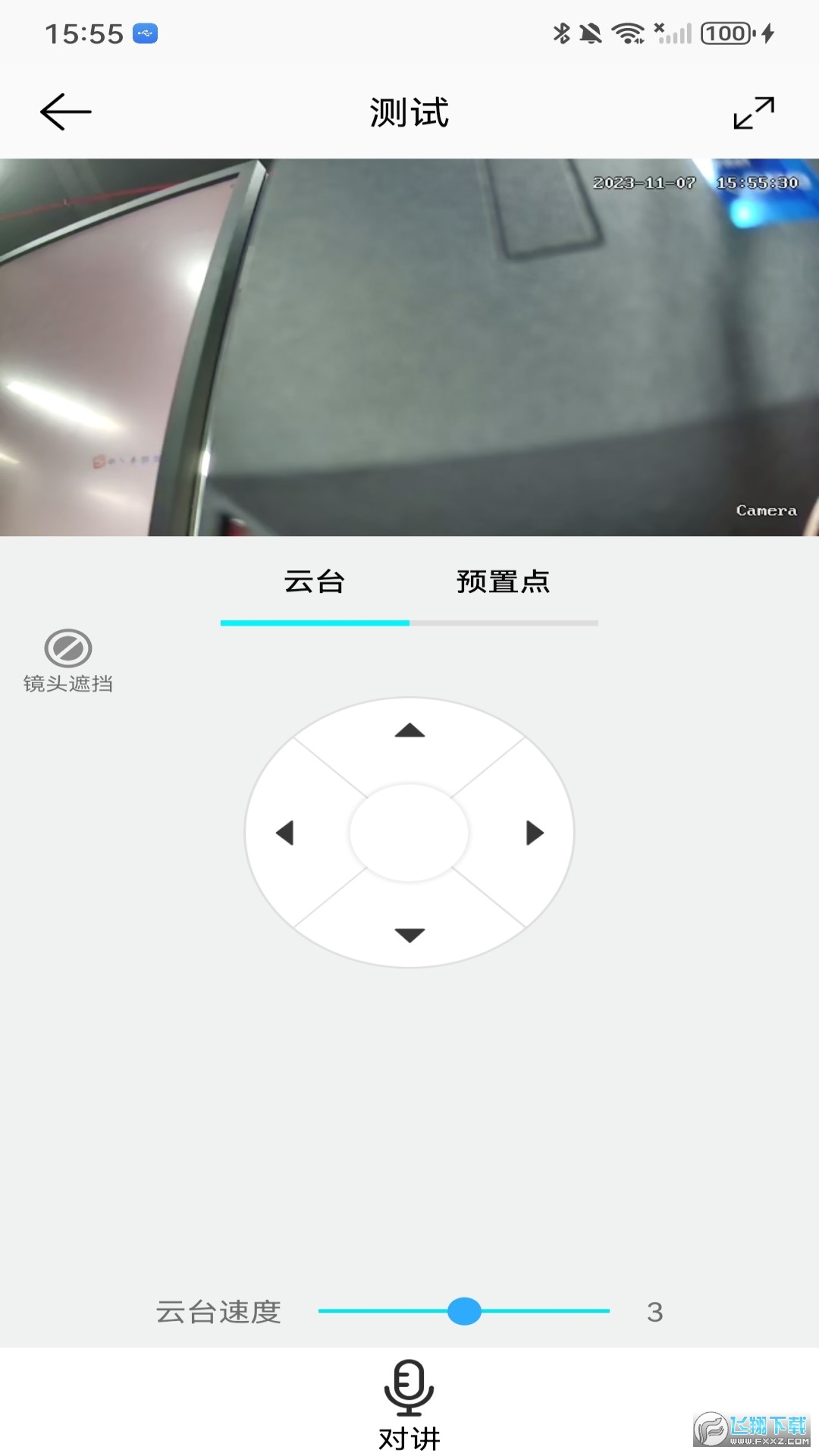
Task: Tap the center of the PTZ control wheel
Action: (x=409, y=832)
